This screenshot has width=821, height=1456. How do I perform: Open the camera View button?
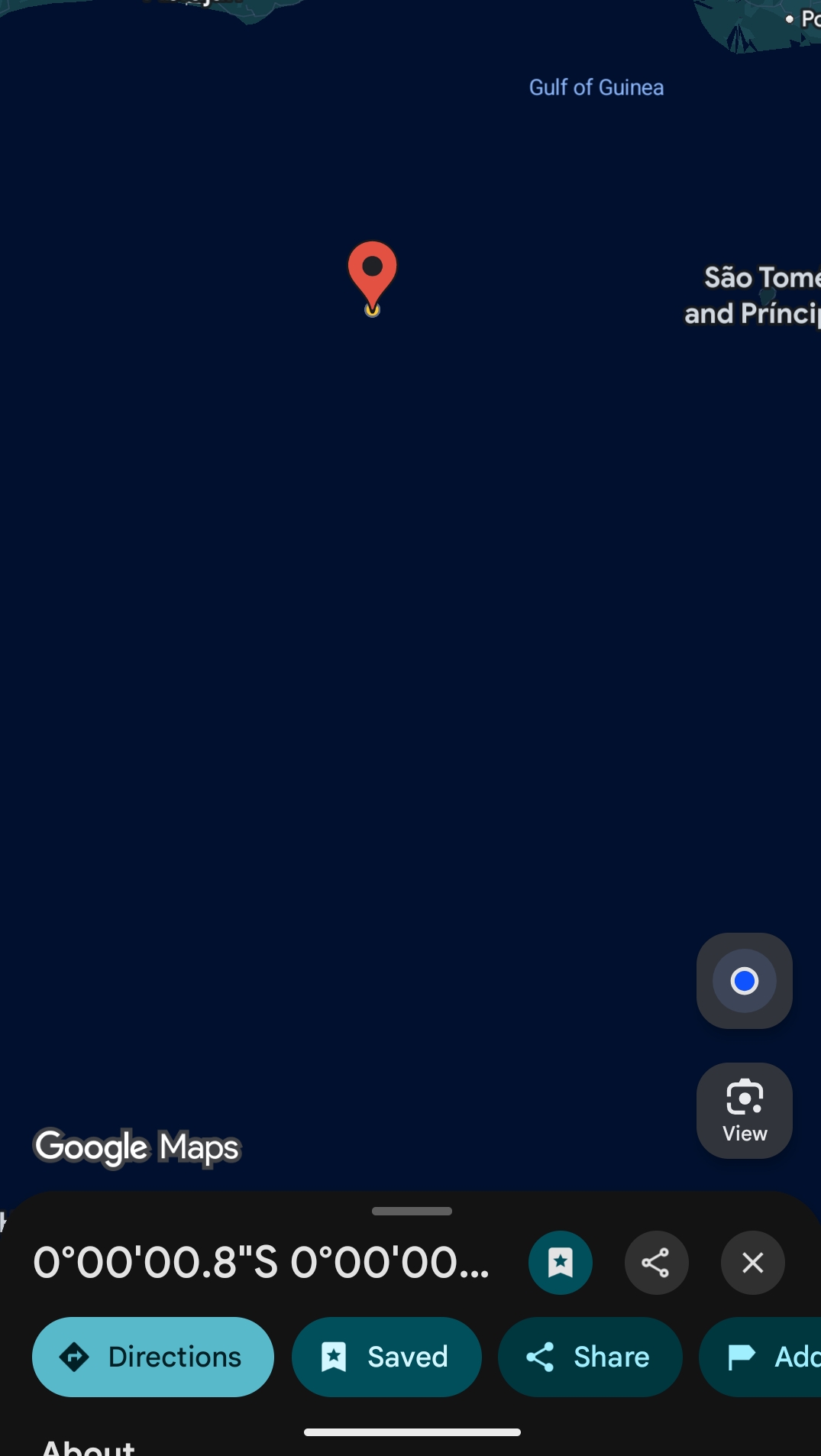pos(744,1110)
